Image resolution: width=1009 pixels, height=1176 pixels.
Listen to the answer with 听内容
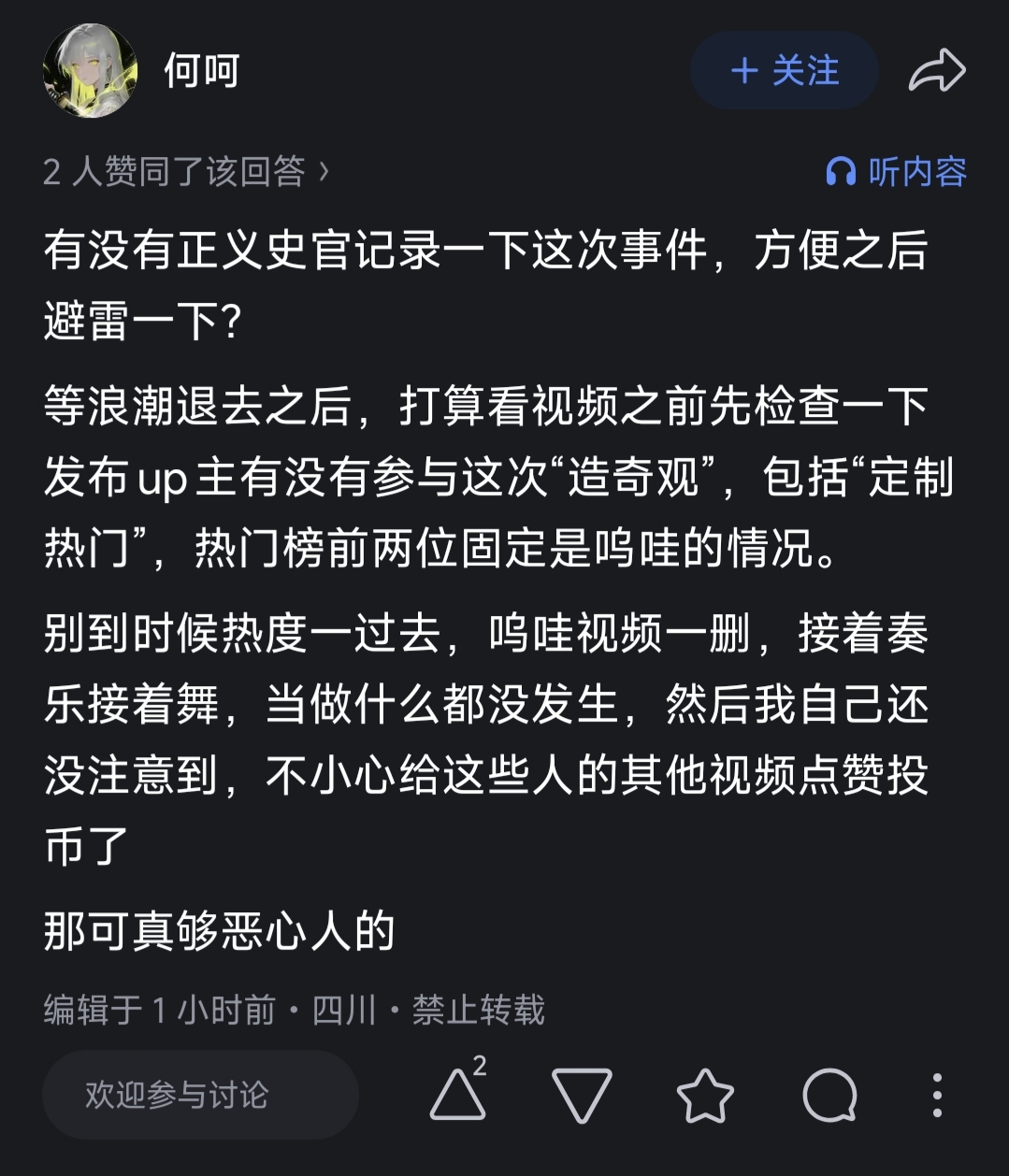pyautogui.click(x=896, y=172)
